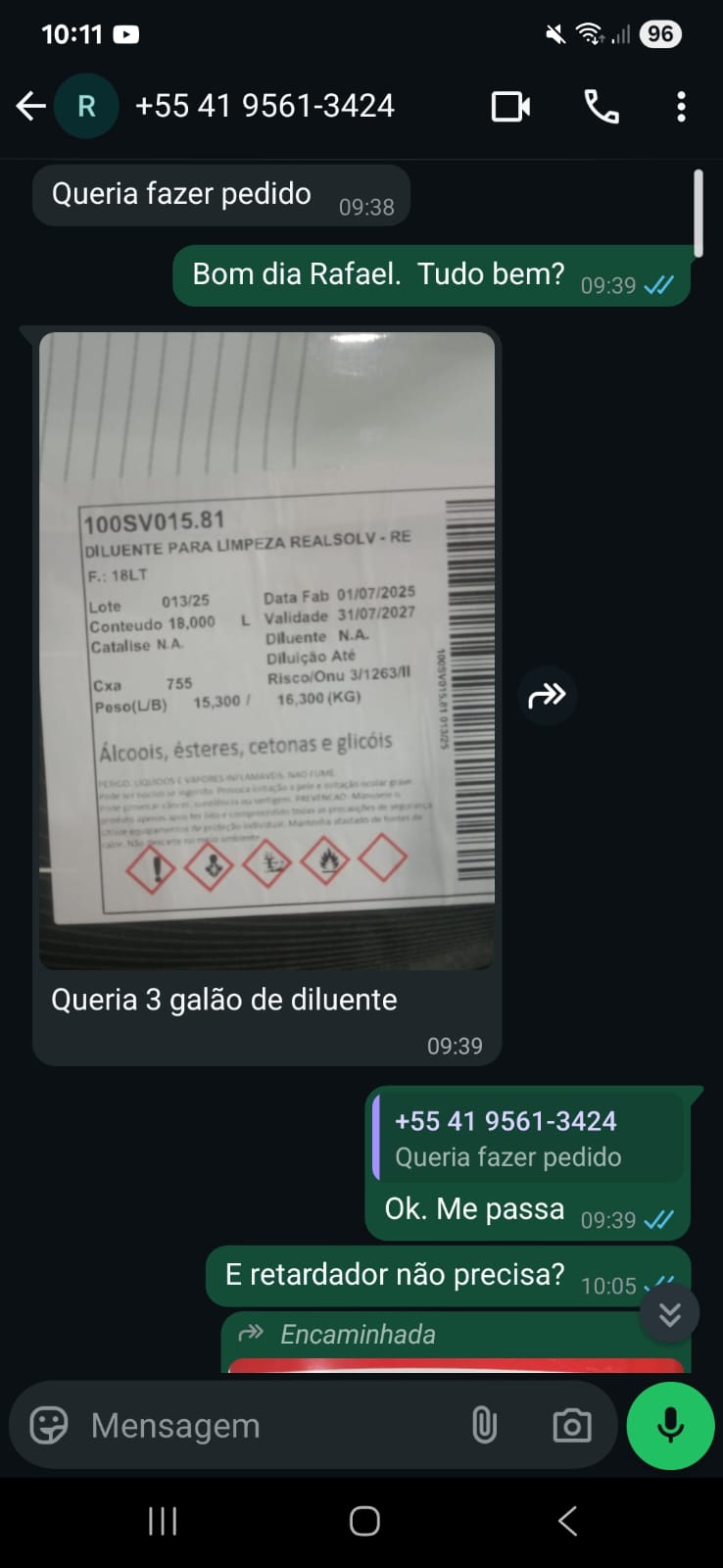Screen dimensions: 723x1568
Task: Open the camera to send a photo
Action: tap(571, 1425)
